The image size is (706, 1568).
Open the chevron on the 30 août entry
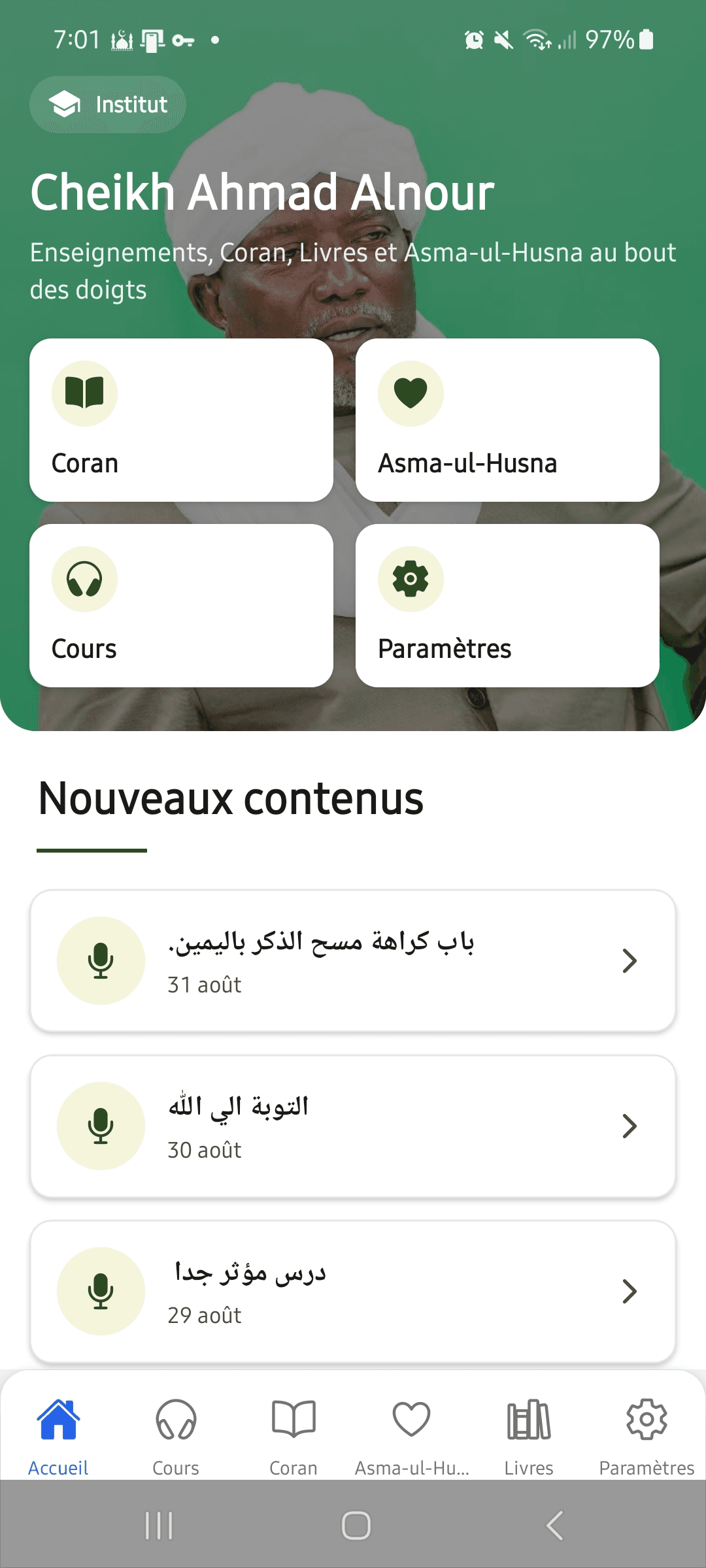[x=630, y=1125]
